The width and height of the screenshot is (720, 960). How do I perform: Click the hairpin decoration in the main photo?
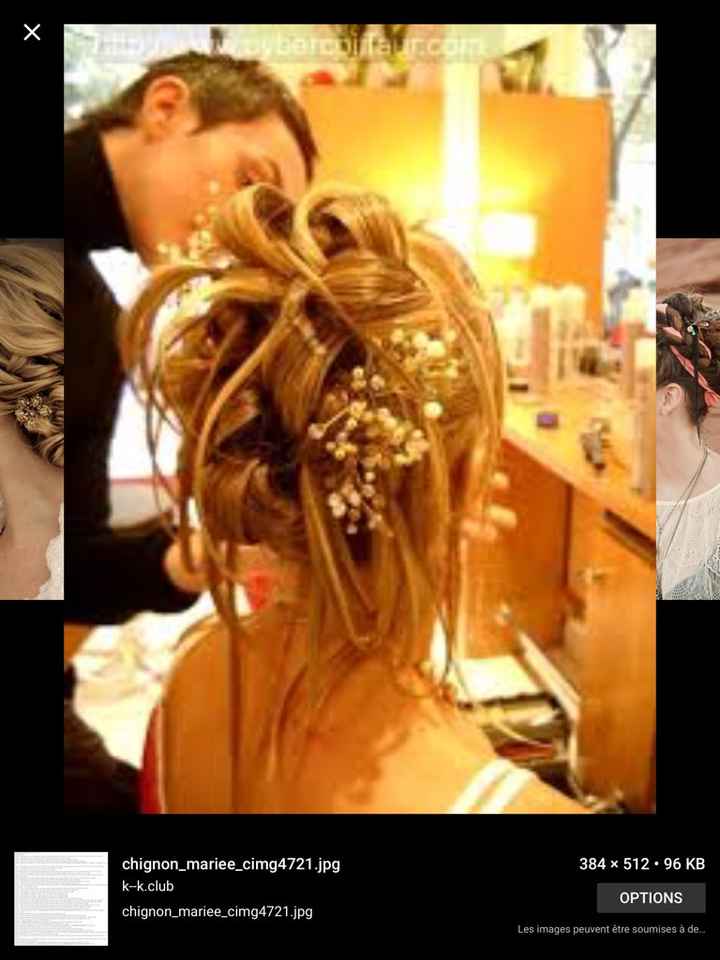point(375,440)
